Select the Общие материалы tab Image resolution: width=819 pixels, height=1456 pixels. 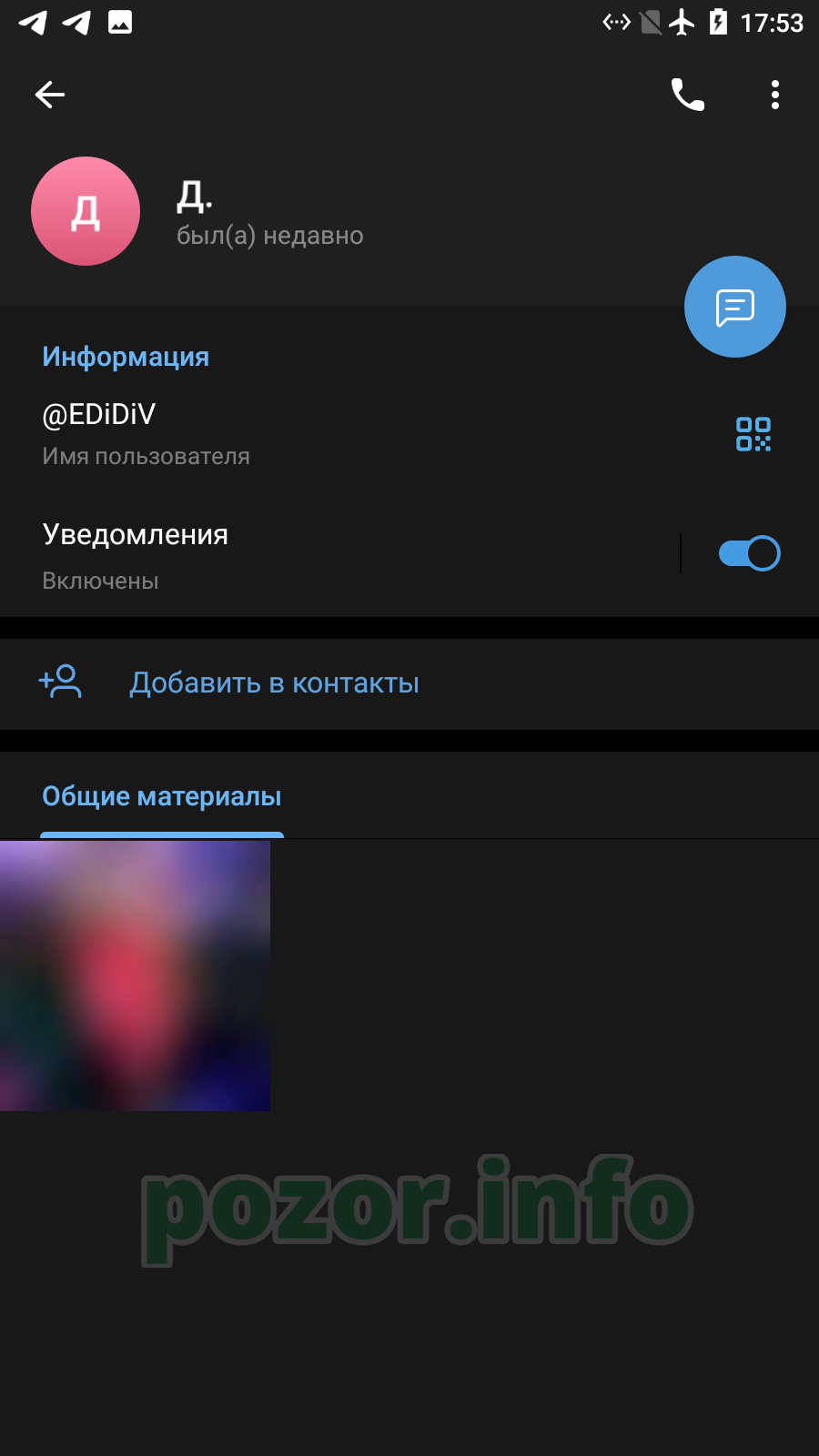[x=162, y=796]
